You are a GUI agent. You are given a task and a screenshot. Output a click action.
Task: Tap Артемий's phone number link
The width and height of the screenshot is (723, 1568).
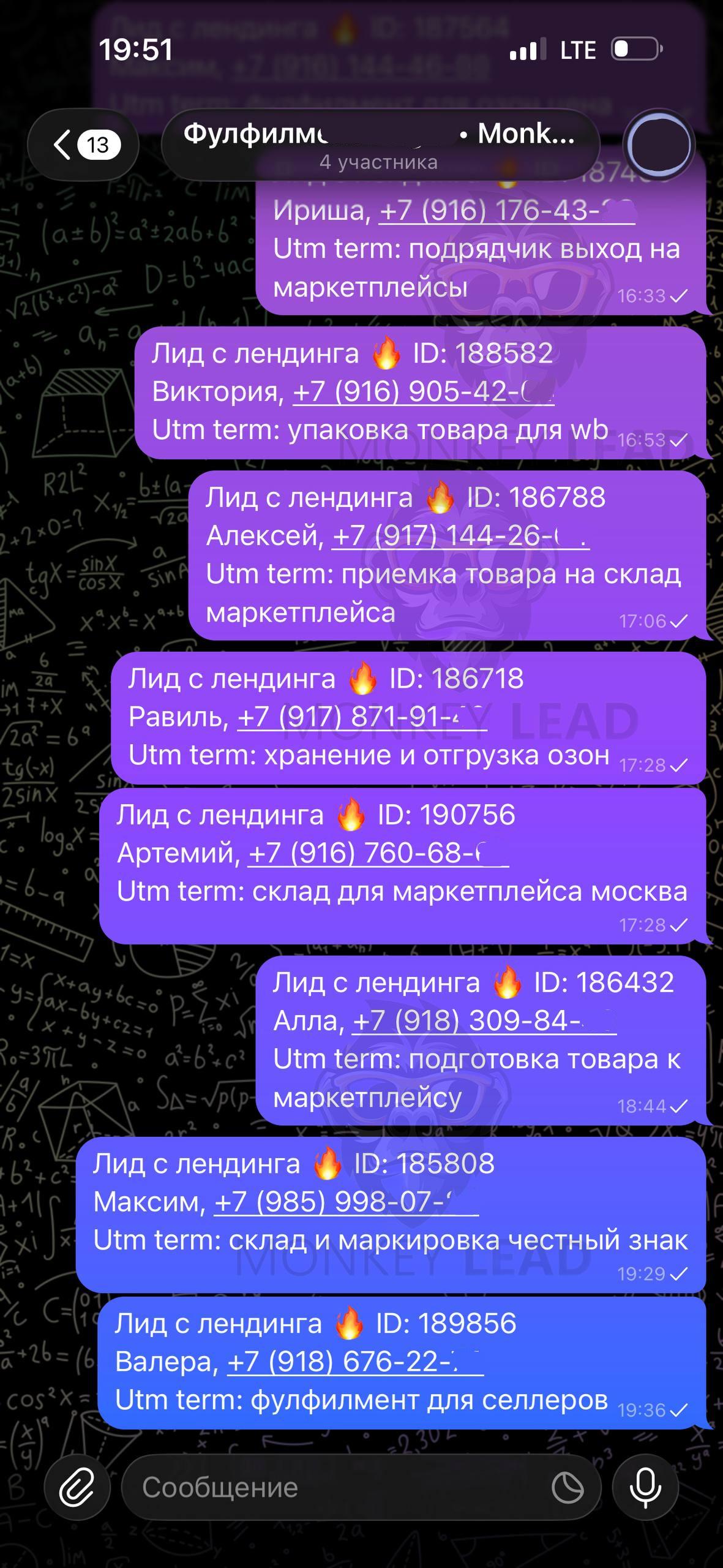tap(377, 853)
